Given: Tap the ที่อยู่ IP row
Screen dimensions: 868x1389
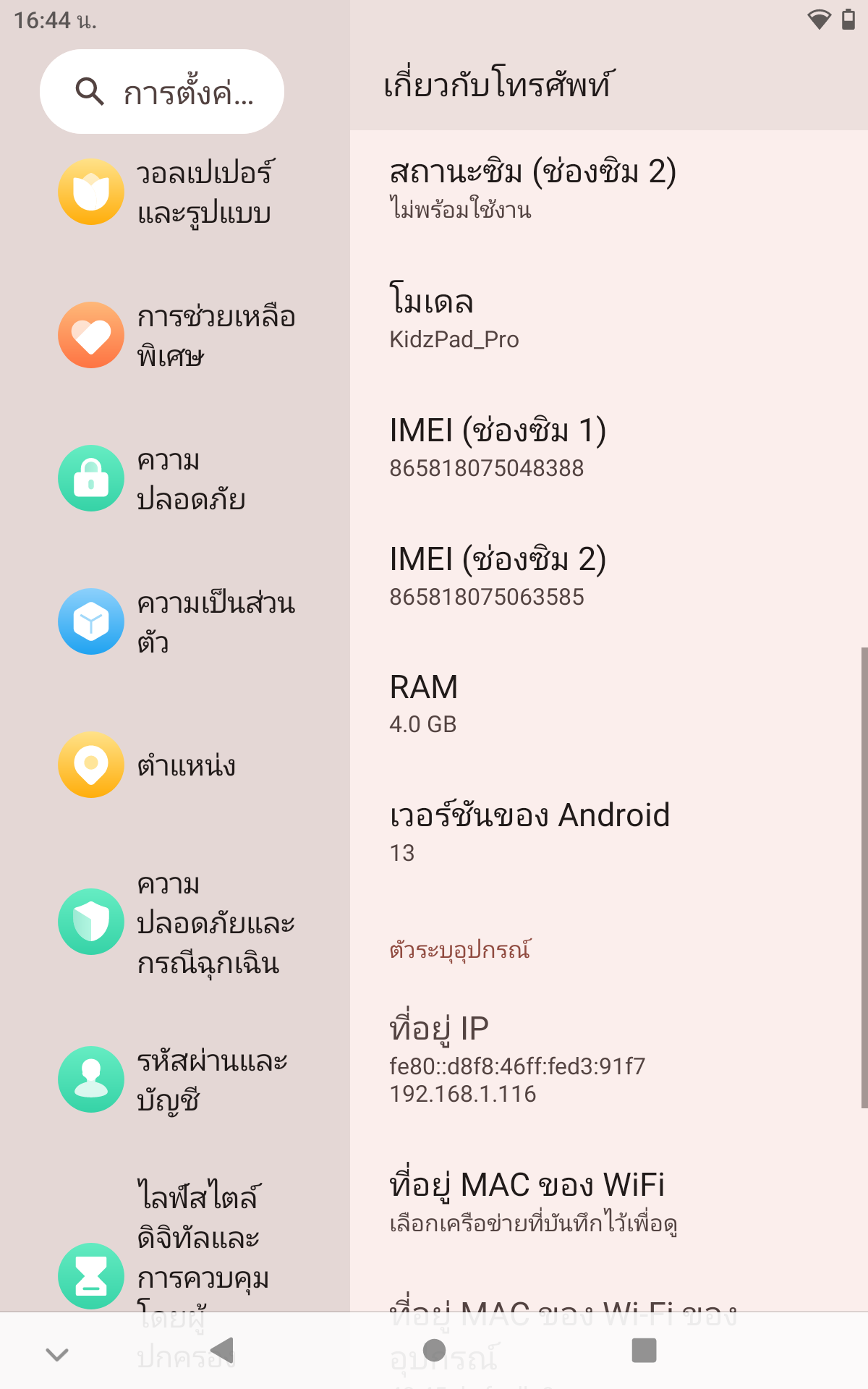Looking at the screenshot, I should (609, 1058).
